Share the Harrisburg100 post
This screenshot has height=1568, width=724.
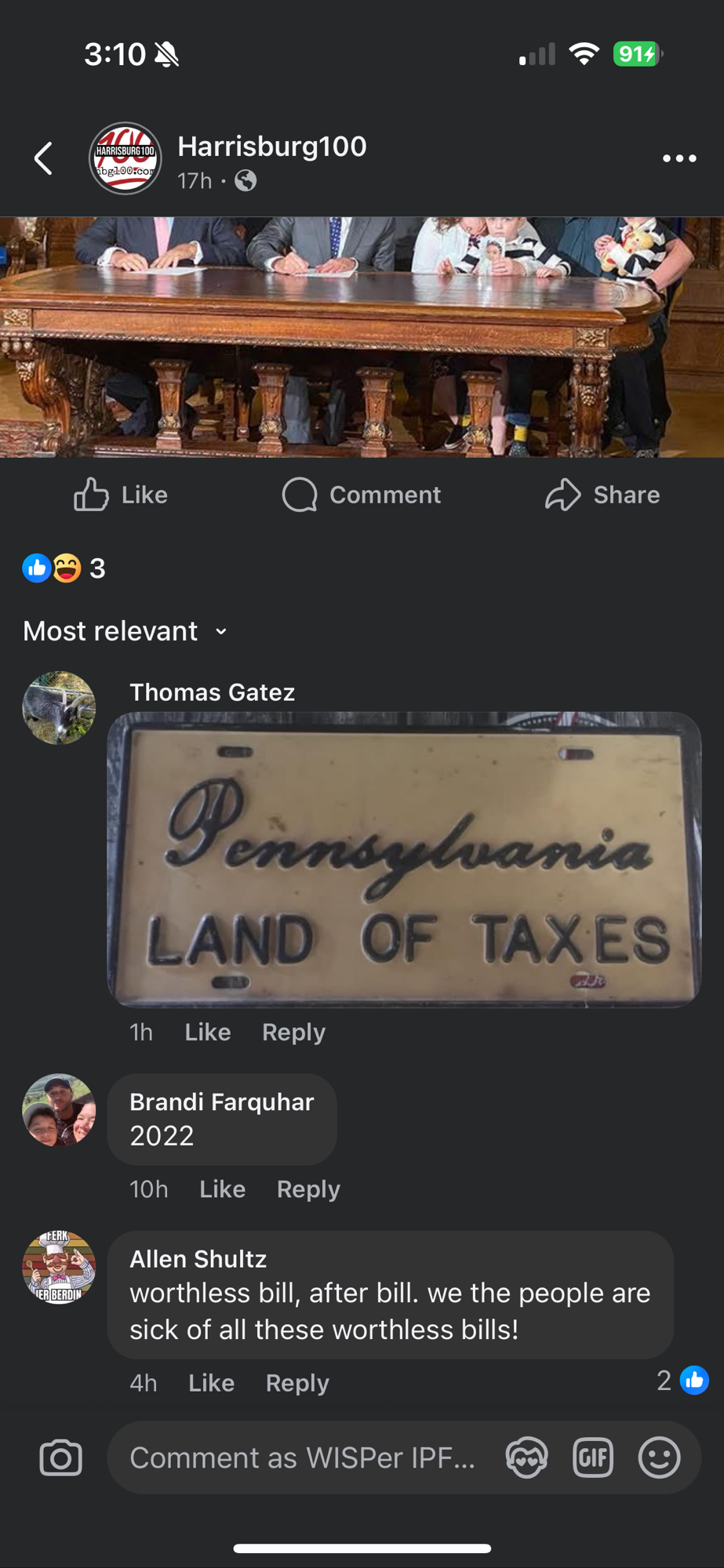point(602,495)
